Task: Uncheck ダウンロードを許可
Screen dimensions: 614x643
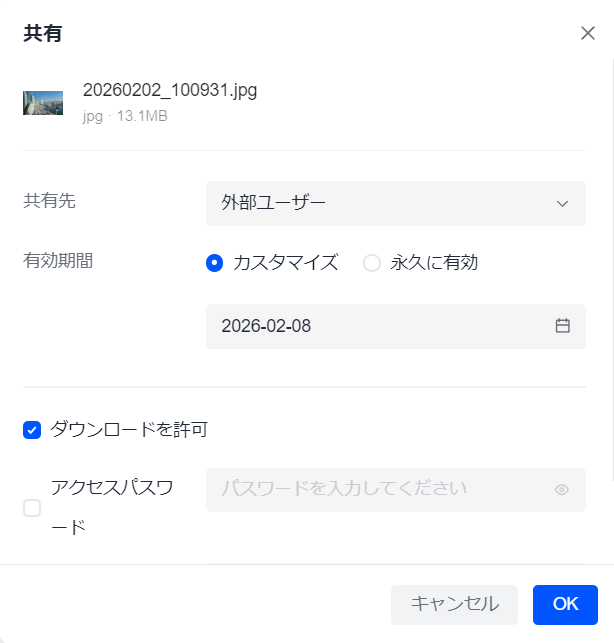Action: pyautogui.click(x=32, y=430)
